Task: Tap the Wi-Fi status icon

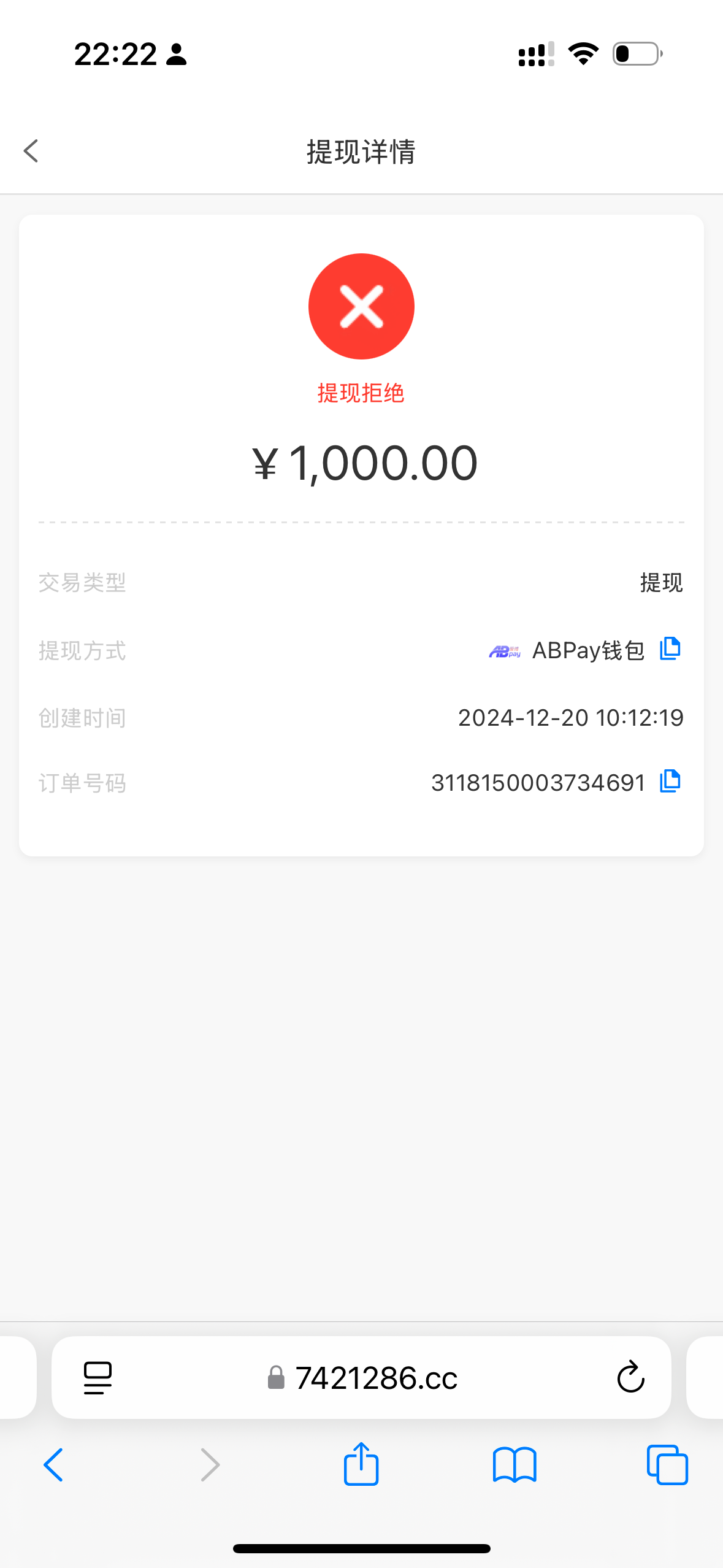Action: click(x=583, y=54)
